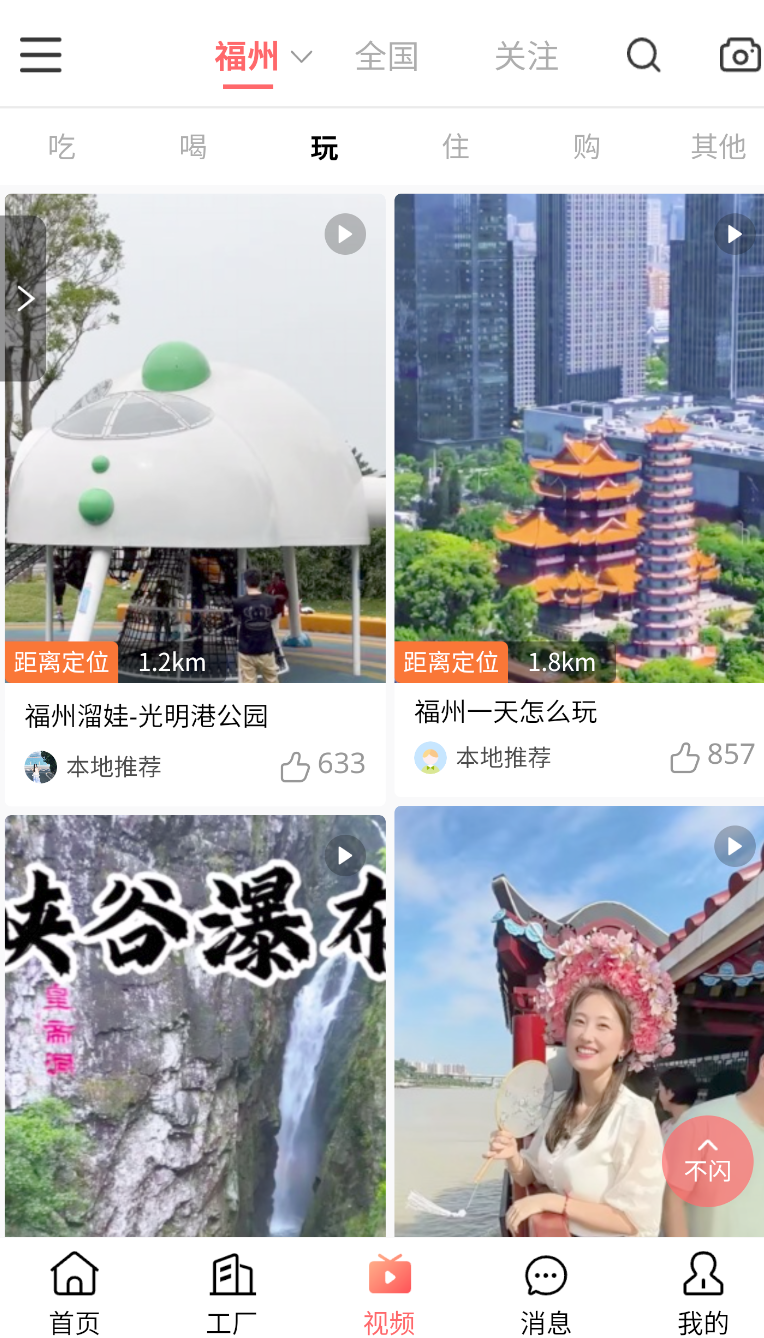764x1338 pixels.
Task: Open the search icon
Action: (643, 55)
